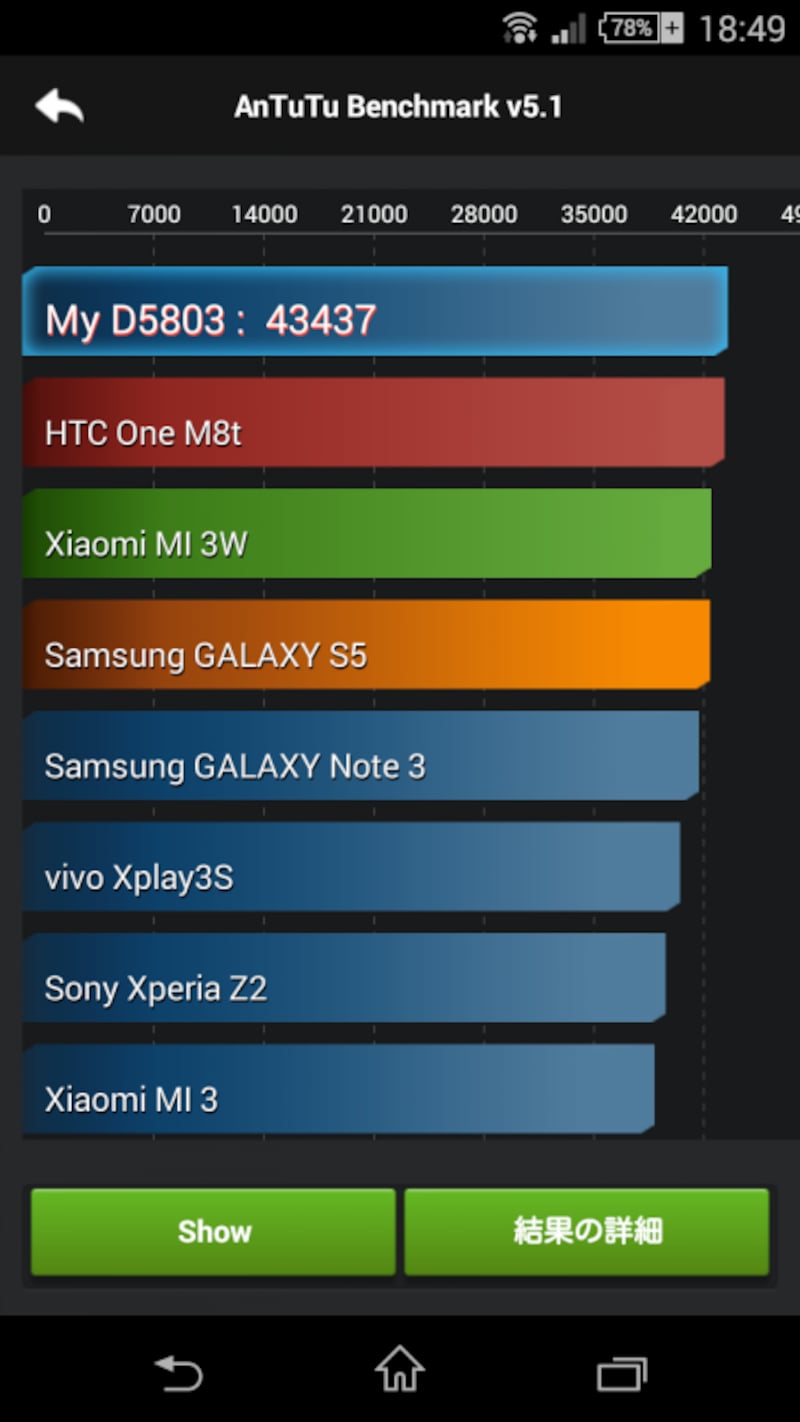Go back using the app bar arrow

click(59, 106)
